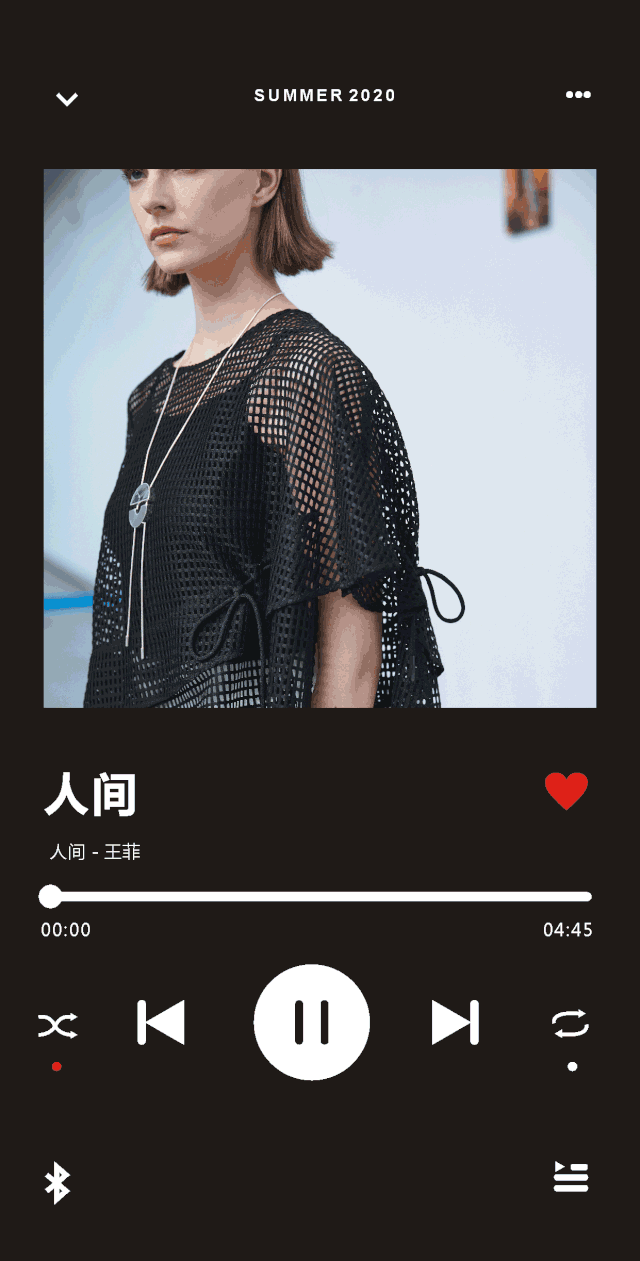Viewport: 640px width, 1261px height.
Task: Tap the album cover artwork
Action: (320, 438)
